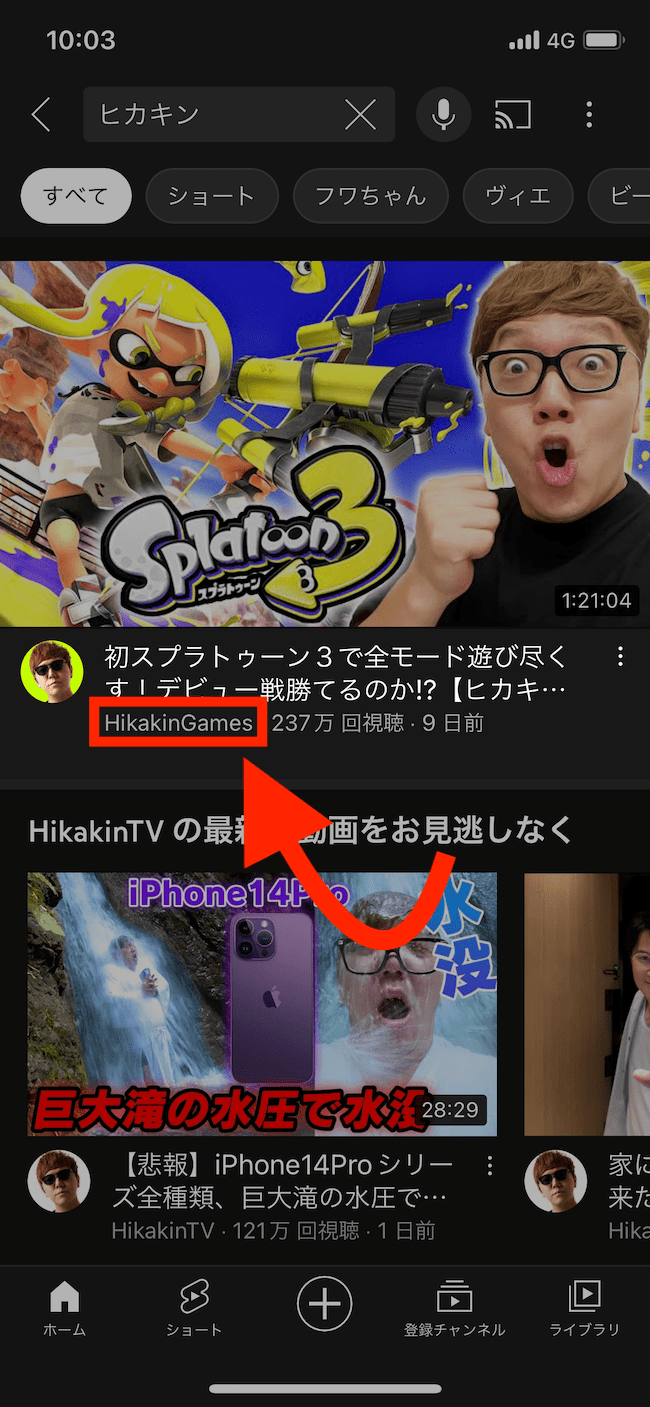Select the ヴィエ chip
This screenshot has height=1407, width=650.
click(x=518, y=195)
